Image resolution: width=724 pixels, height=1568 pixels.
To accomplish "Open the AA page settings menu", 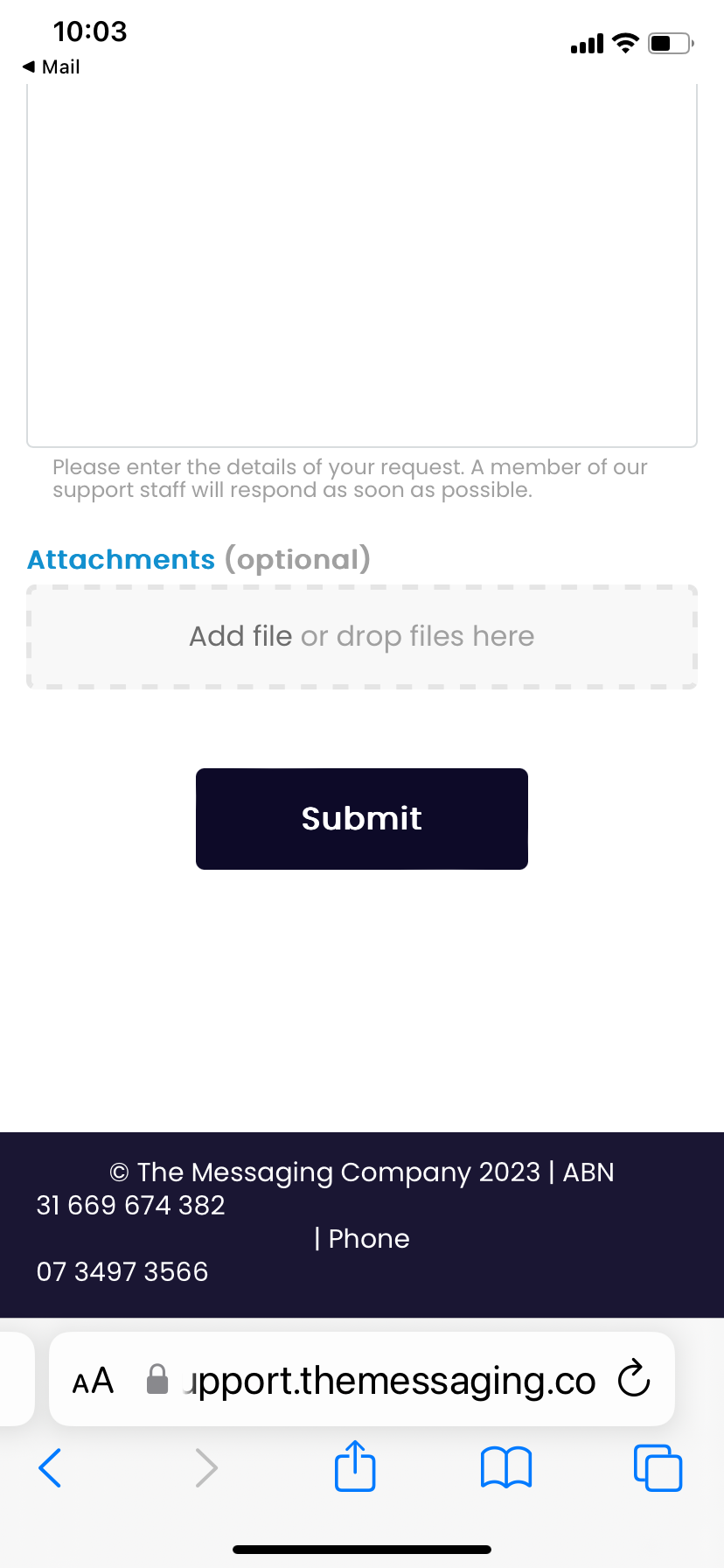I will (94, 1381).
